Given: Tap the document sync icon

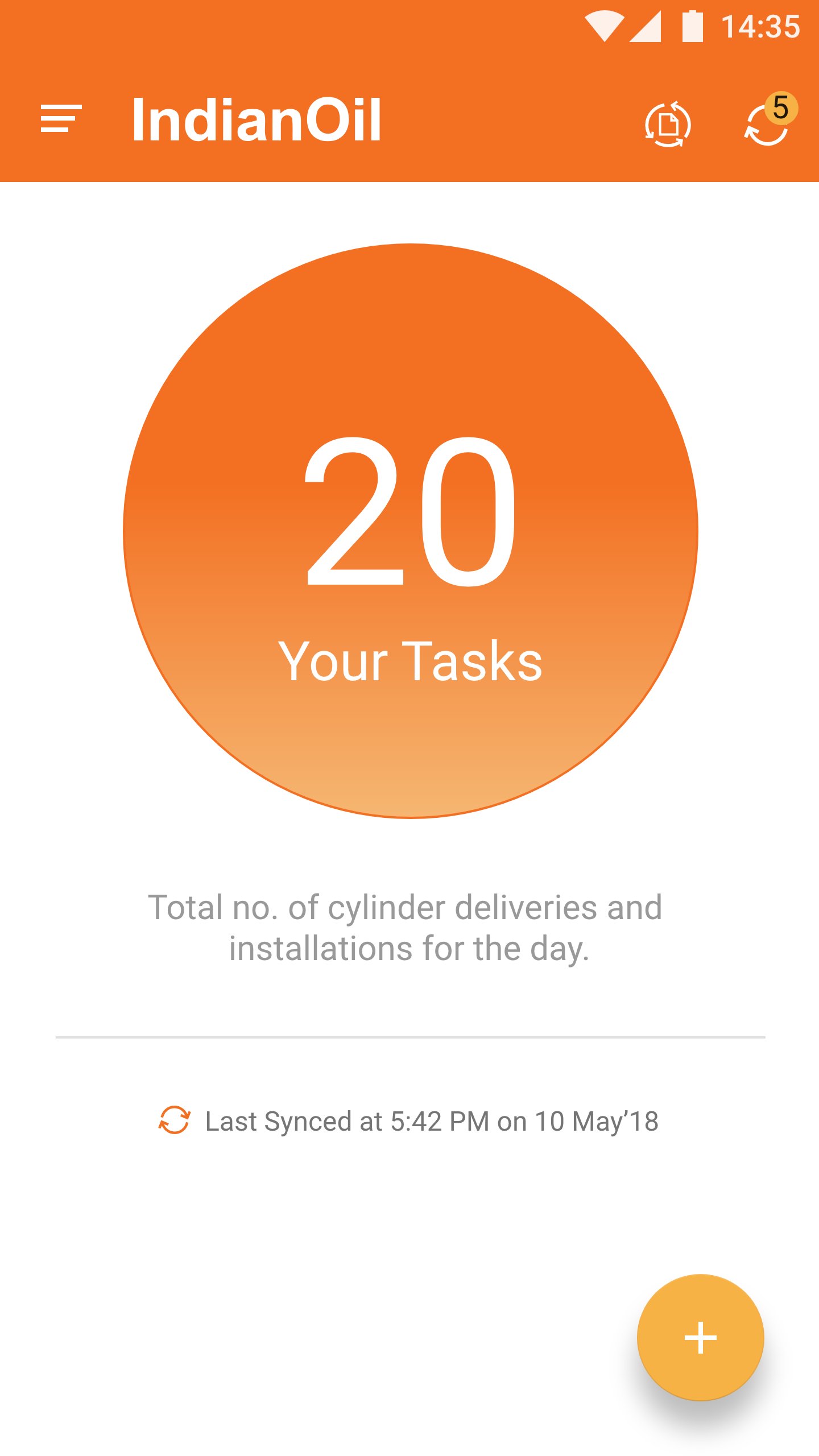Looking at the screenshot, I should [668, 124].
